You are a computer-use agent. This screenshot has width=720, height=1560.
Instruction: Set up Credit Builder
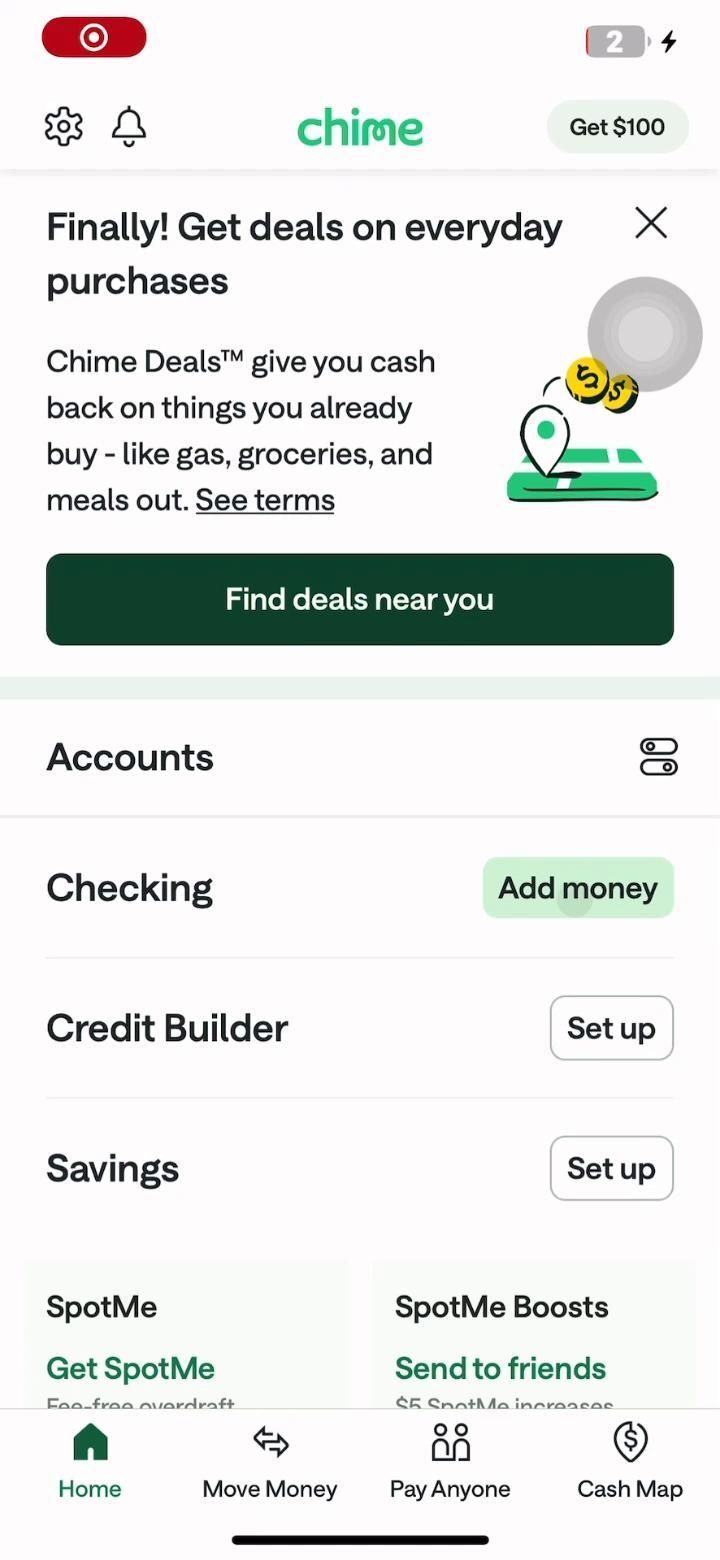pos(611,1028)
